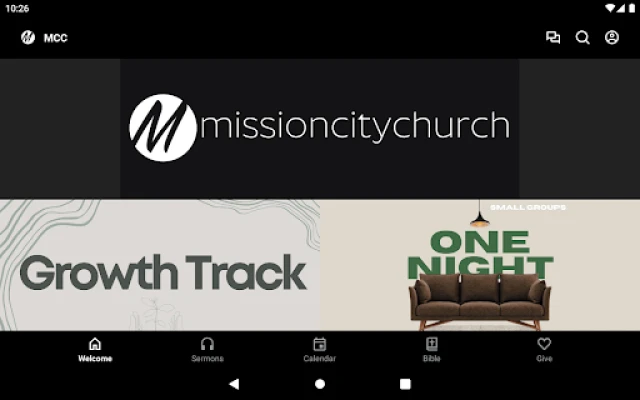This screenshot has width=640, height=400.
Task: Switch to the Give tab
Action: point(544,349)
